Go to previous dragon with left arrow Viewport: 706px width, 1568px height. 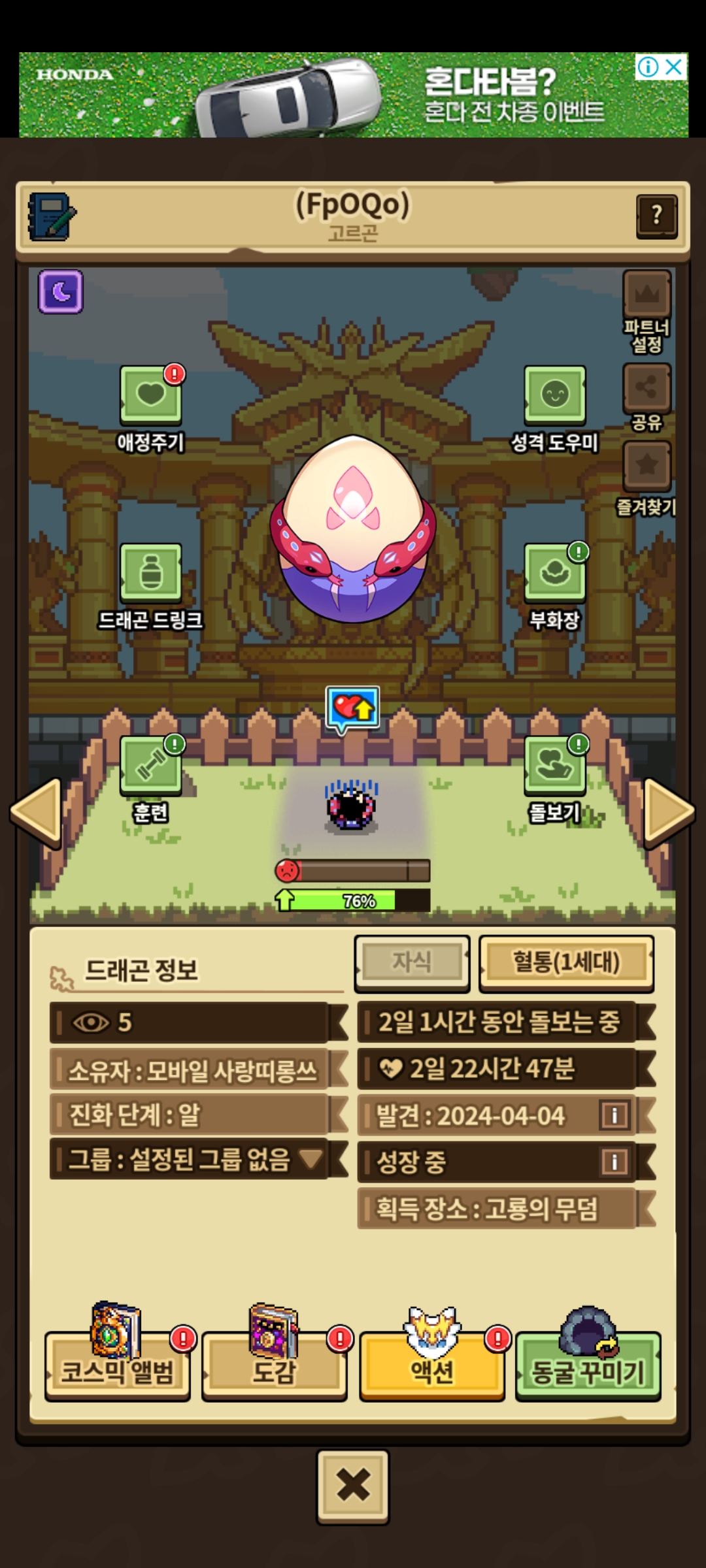[37, 812]
